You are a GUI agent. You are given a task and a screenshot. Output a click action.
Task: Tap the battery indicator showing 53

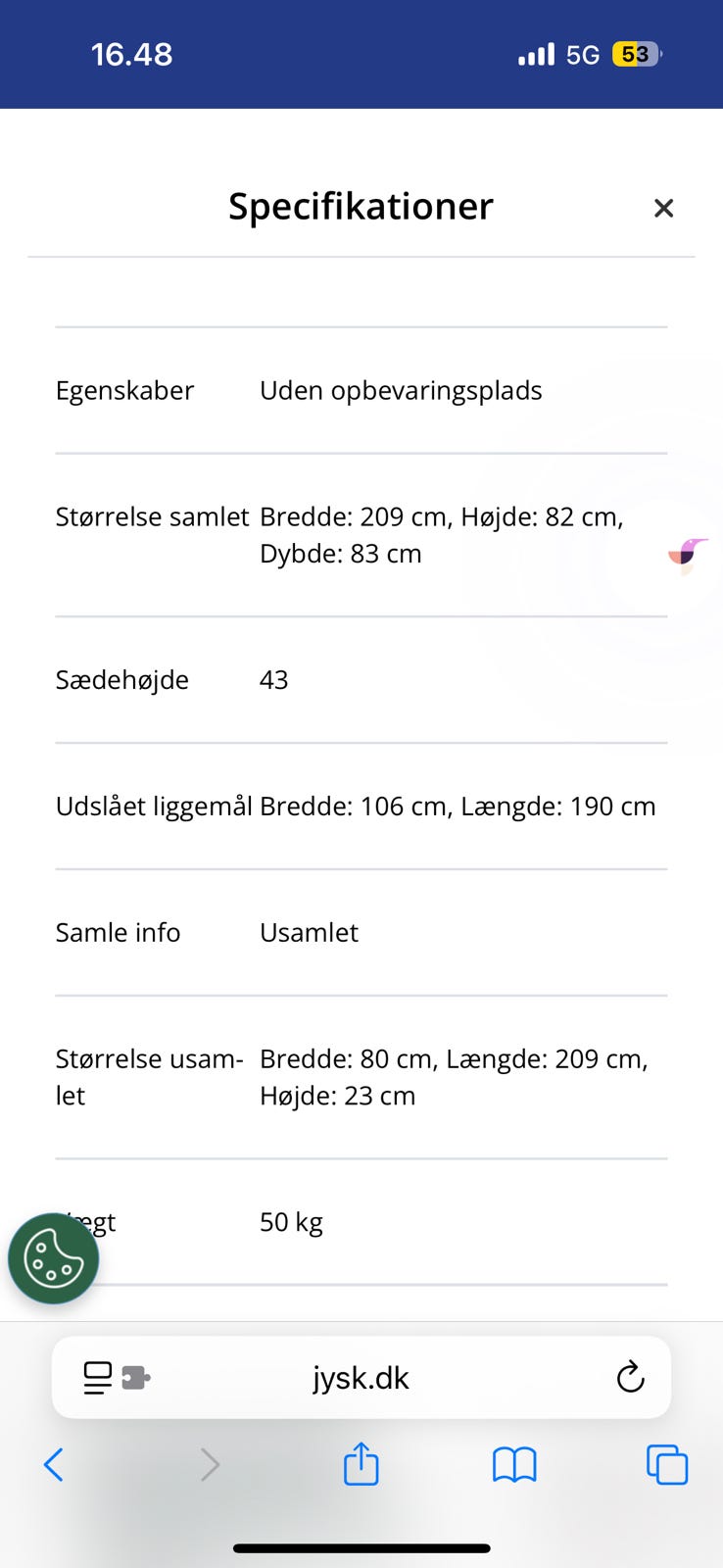point(639,54)
